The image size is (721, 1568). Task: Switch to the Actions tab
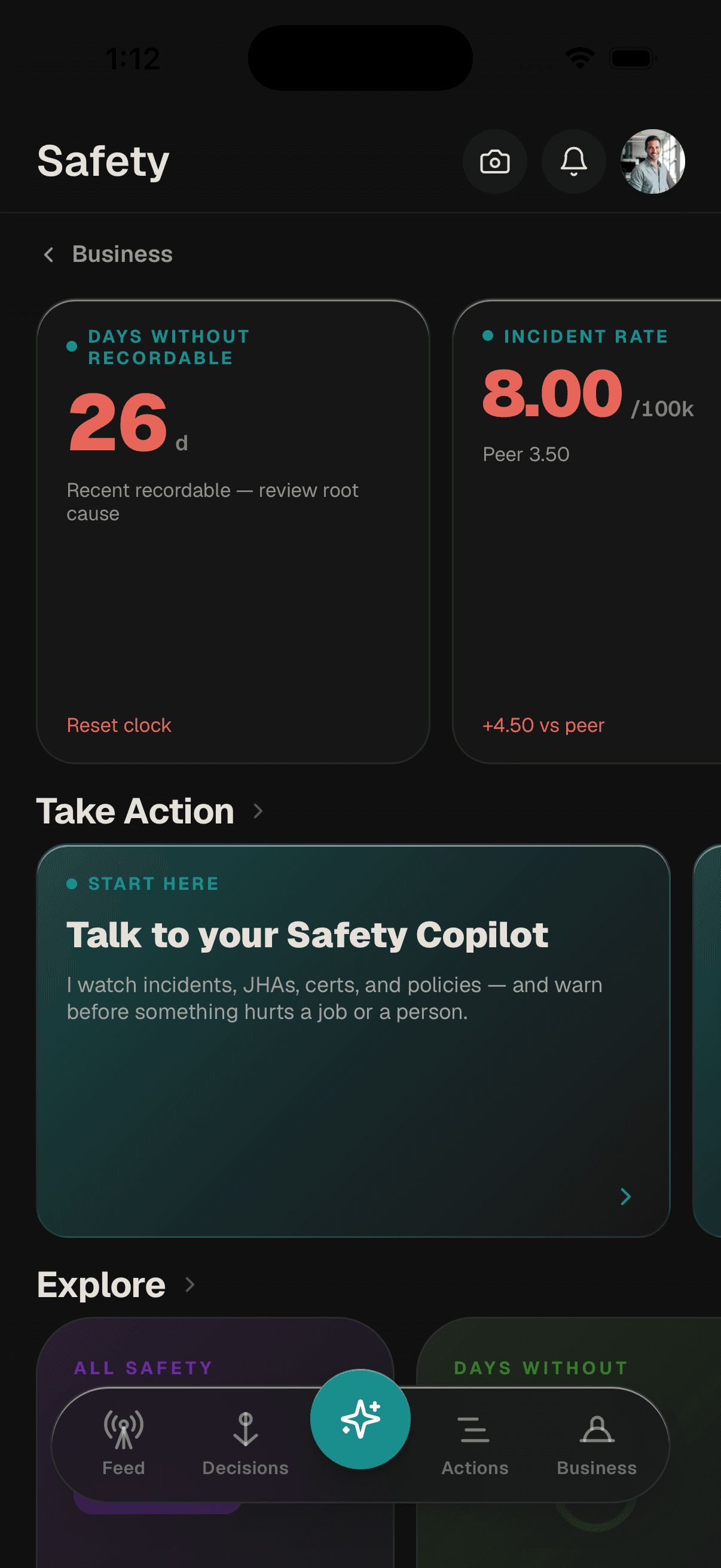point(475,1443)
